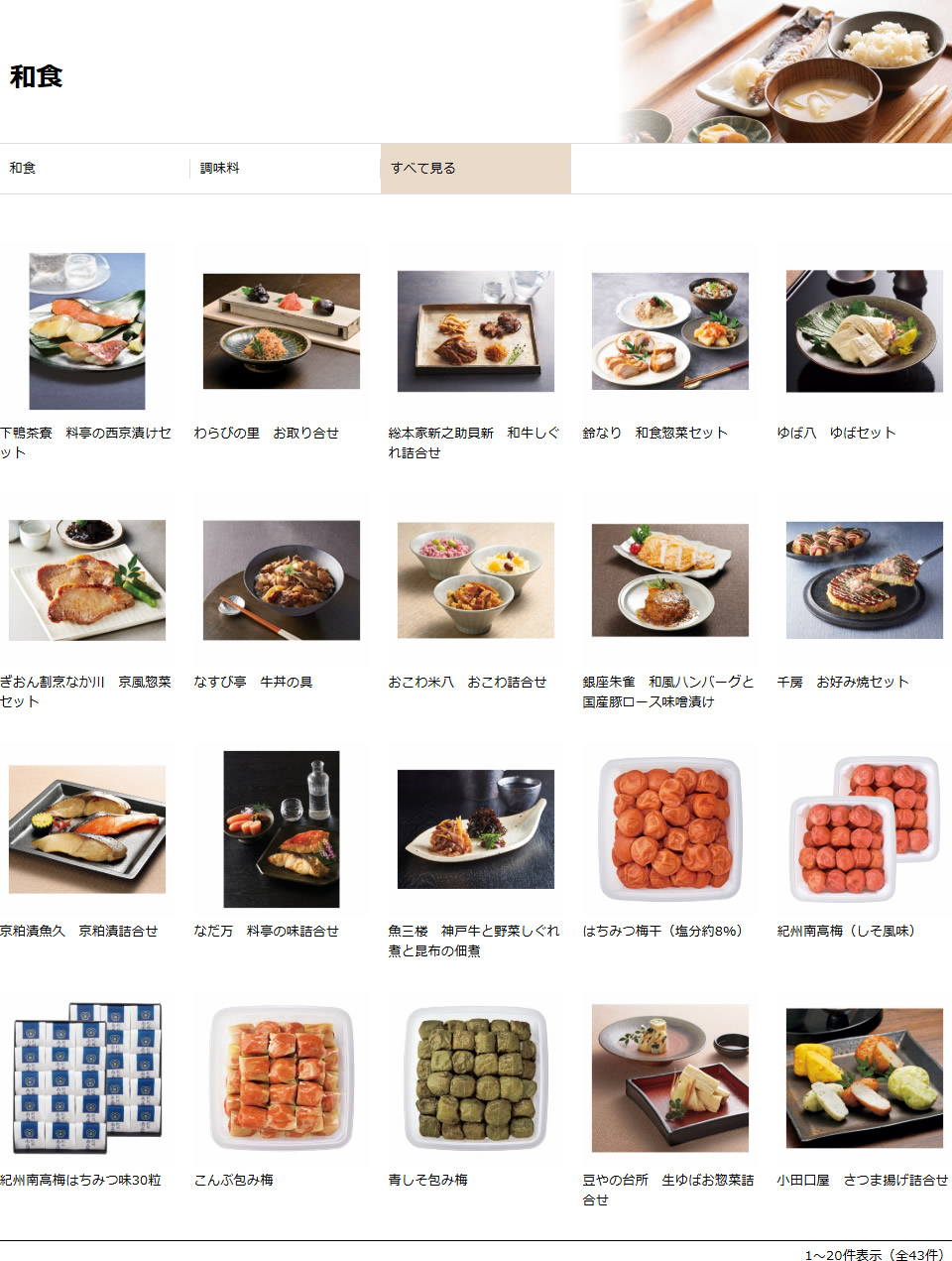View こんぶ包み梅 product
The height and width of the screenshot is (1261, 952).
pos(281,1078)
